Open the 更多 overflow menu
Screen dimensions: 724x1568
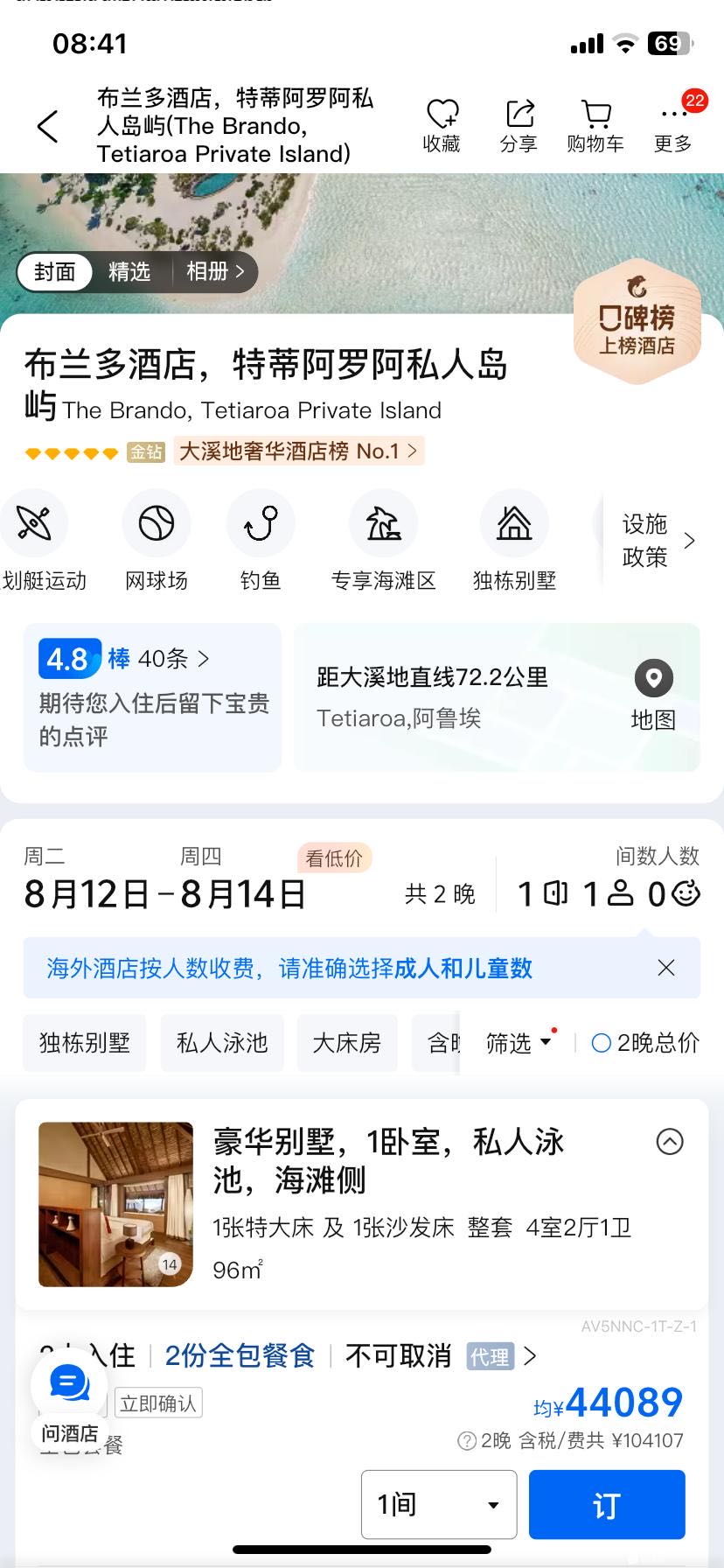coord(672,125)
